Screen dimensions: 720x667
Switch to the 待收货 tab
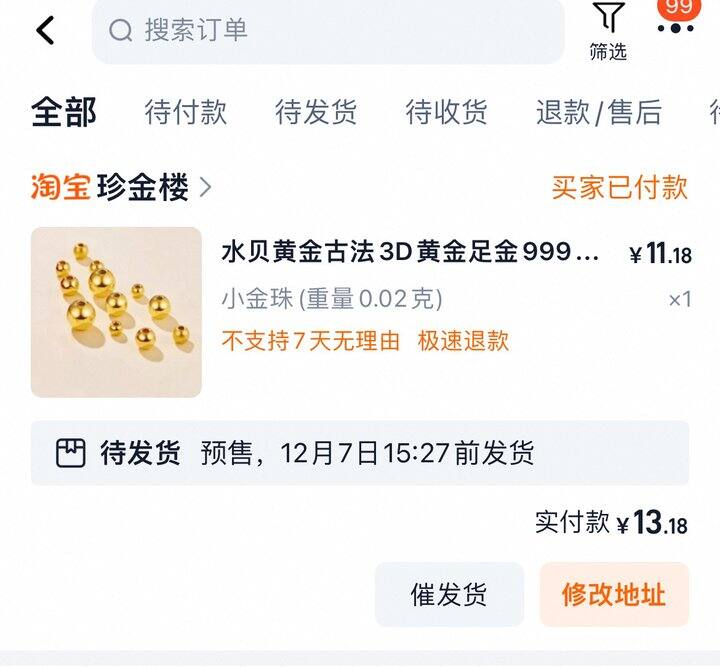[x=446, y=112]
